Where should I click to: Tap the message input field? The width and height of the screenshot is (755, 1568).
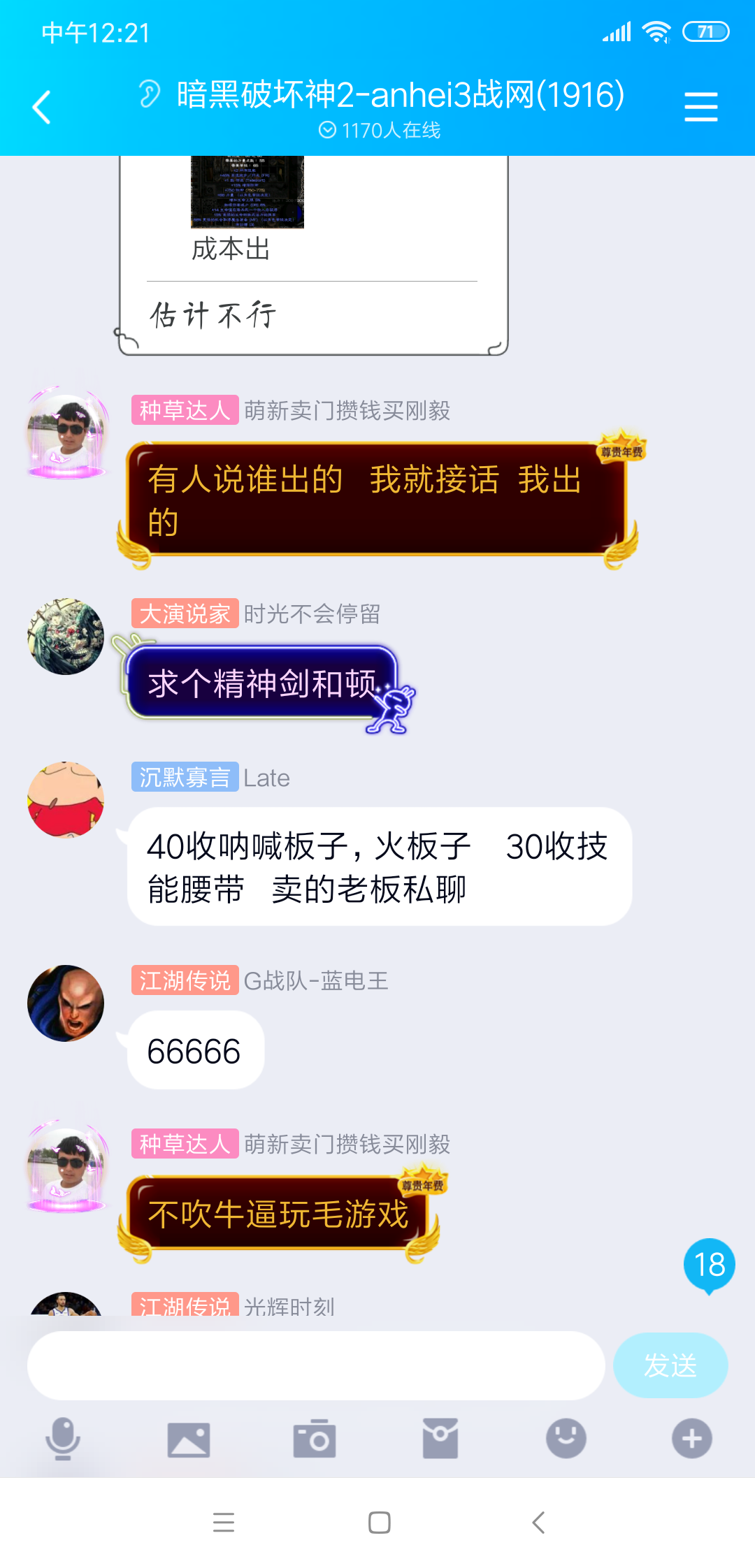(x=316, y=1365)
